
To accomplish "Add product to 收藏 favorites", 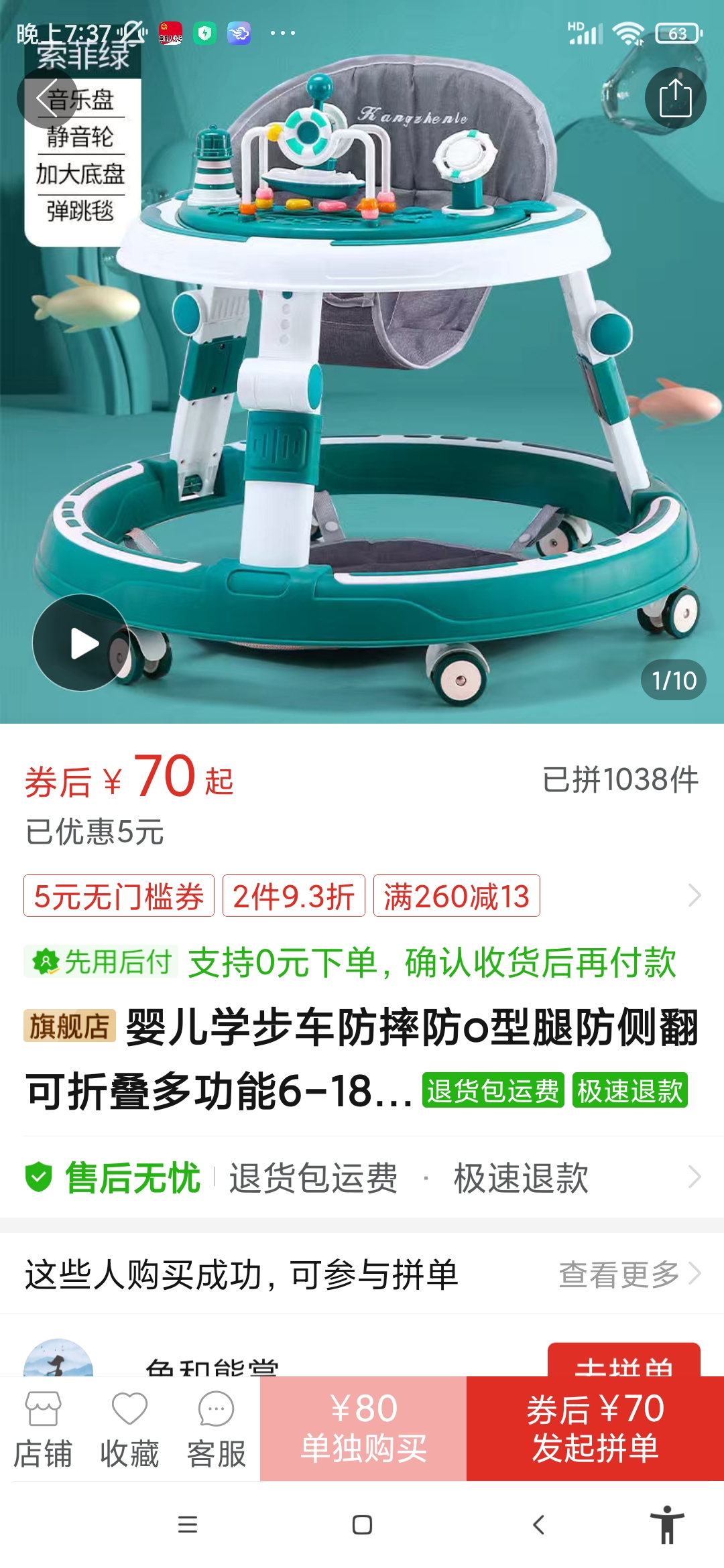I will pyautogui.click(x=129, y=1429).
